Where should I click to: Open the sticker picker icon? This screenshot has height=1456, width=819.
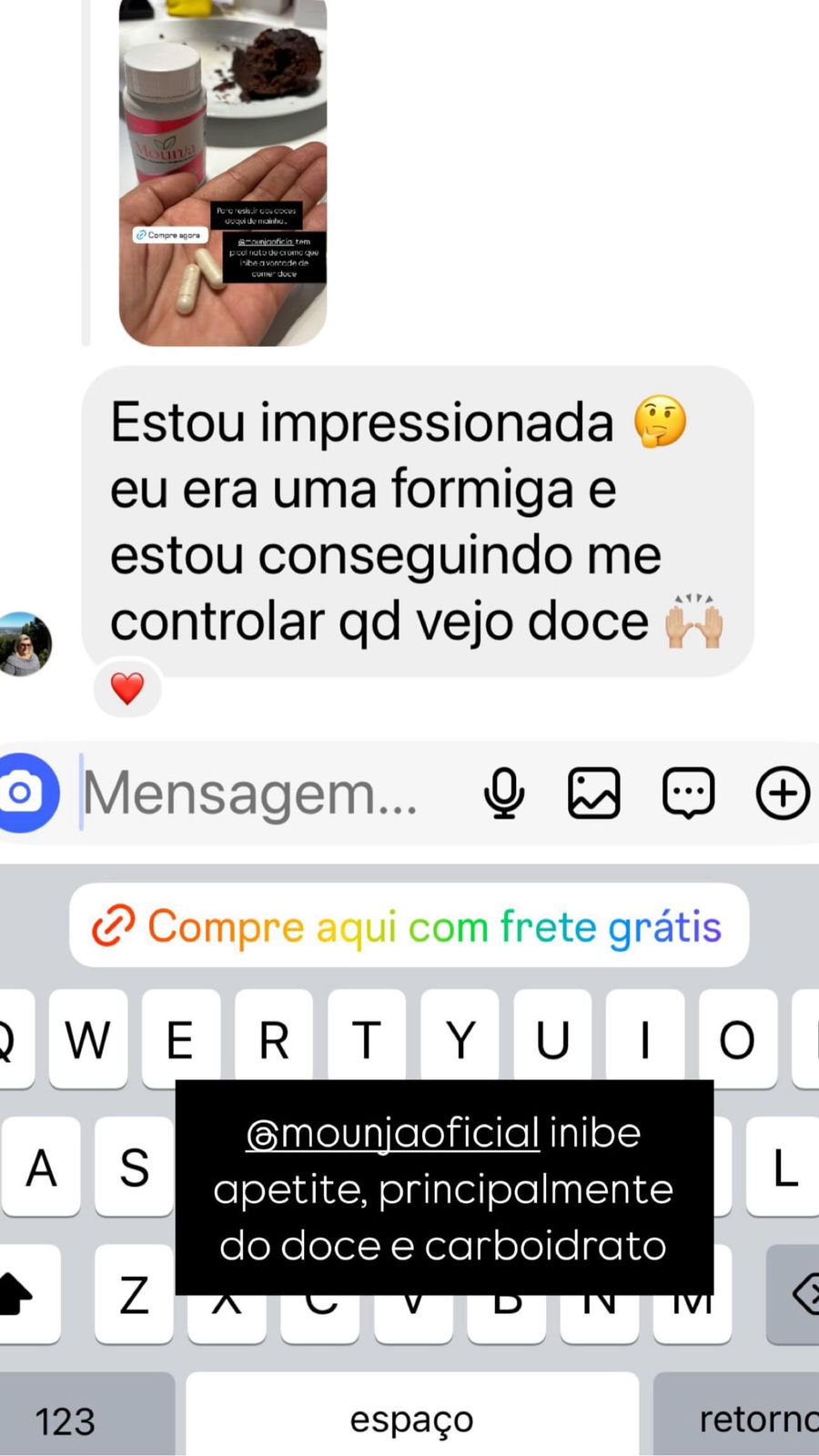coord(689,793)
